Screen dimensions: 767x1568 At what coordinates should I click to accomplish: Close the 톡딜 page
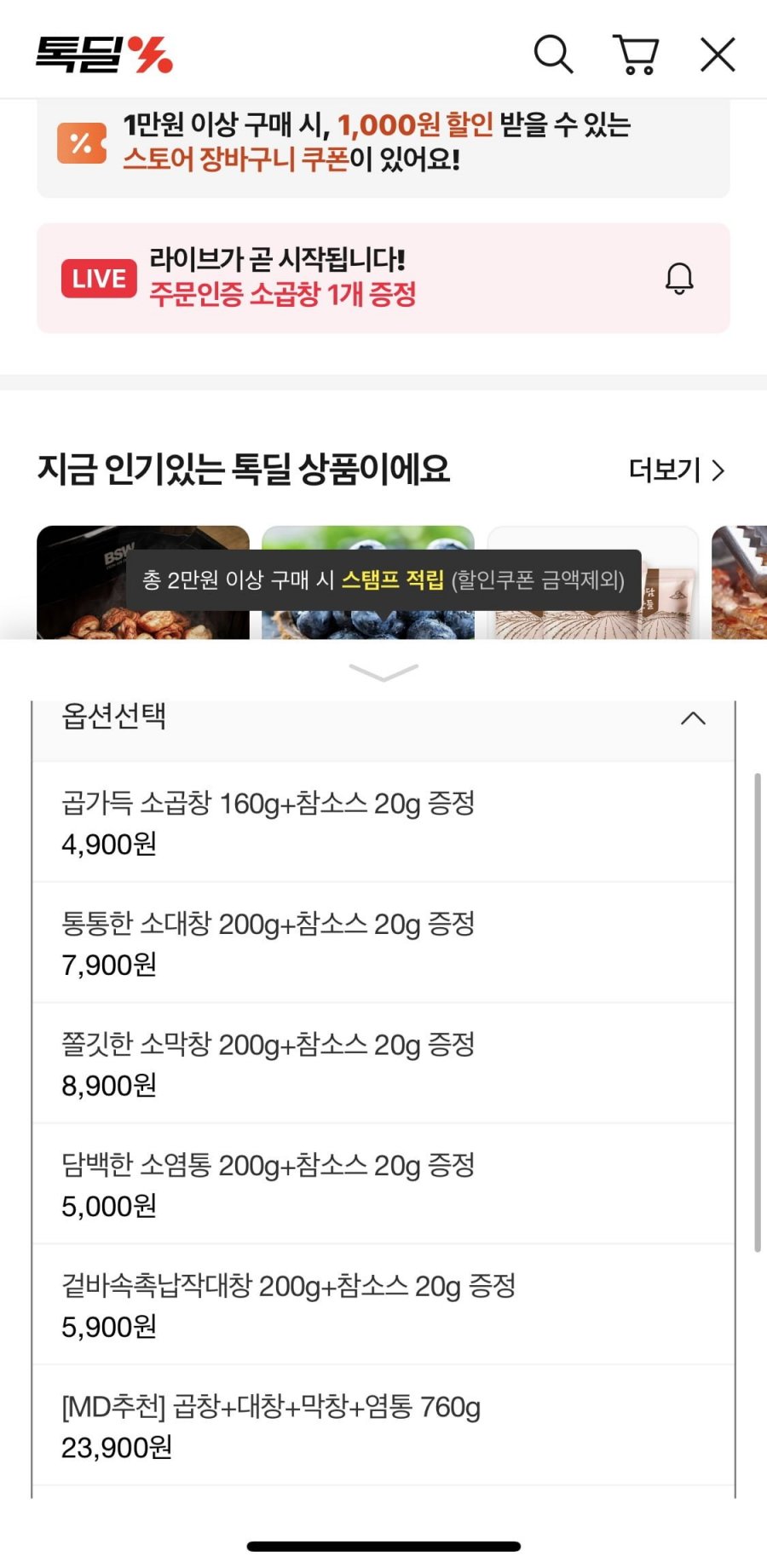[x=718, y=55]
